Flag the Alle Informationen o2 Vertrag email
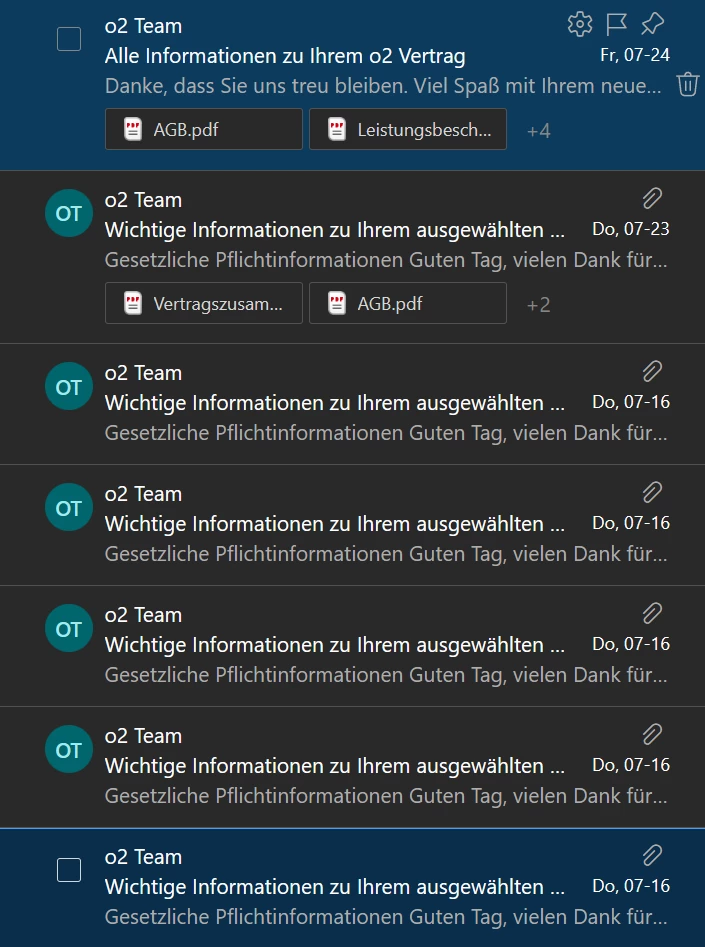 click(x=616, y=25)
